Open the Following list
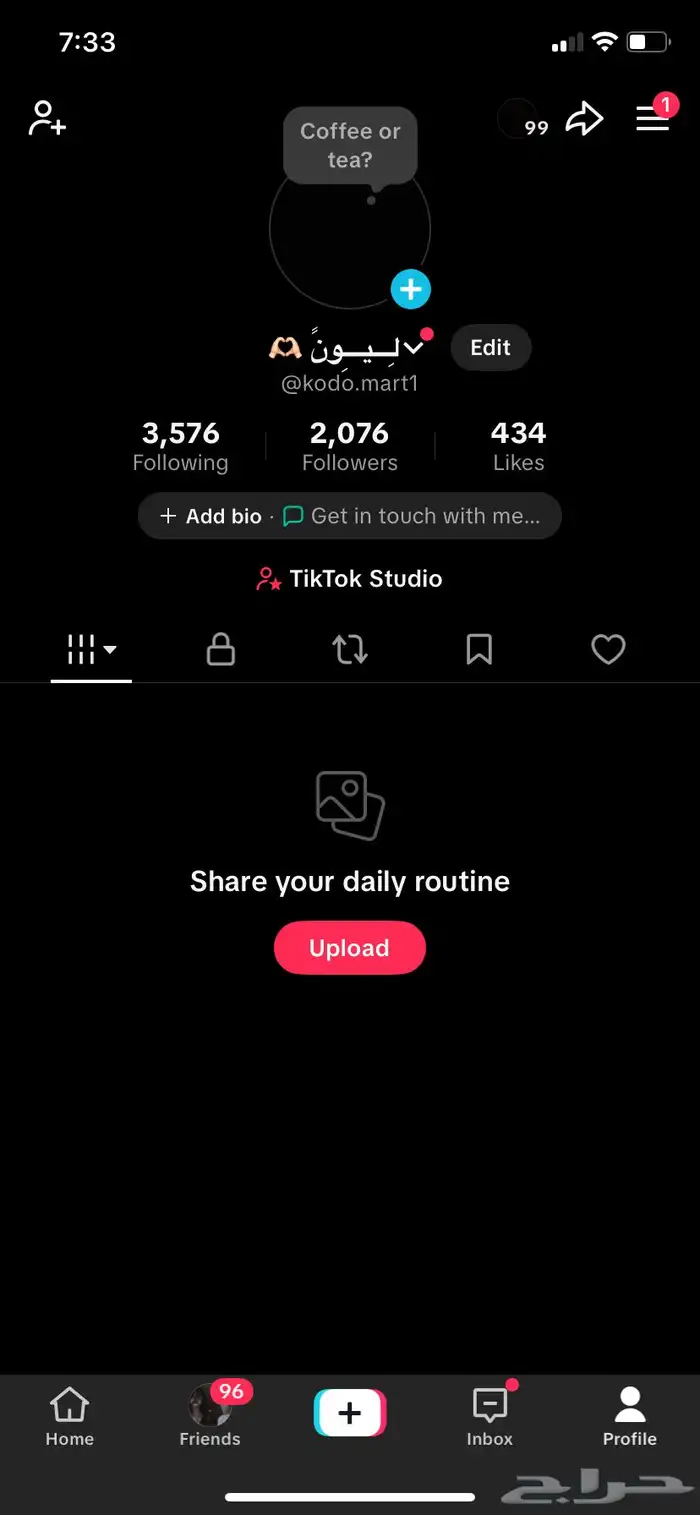 click(180, 446)
